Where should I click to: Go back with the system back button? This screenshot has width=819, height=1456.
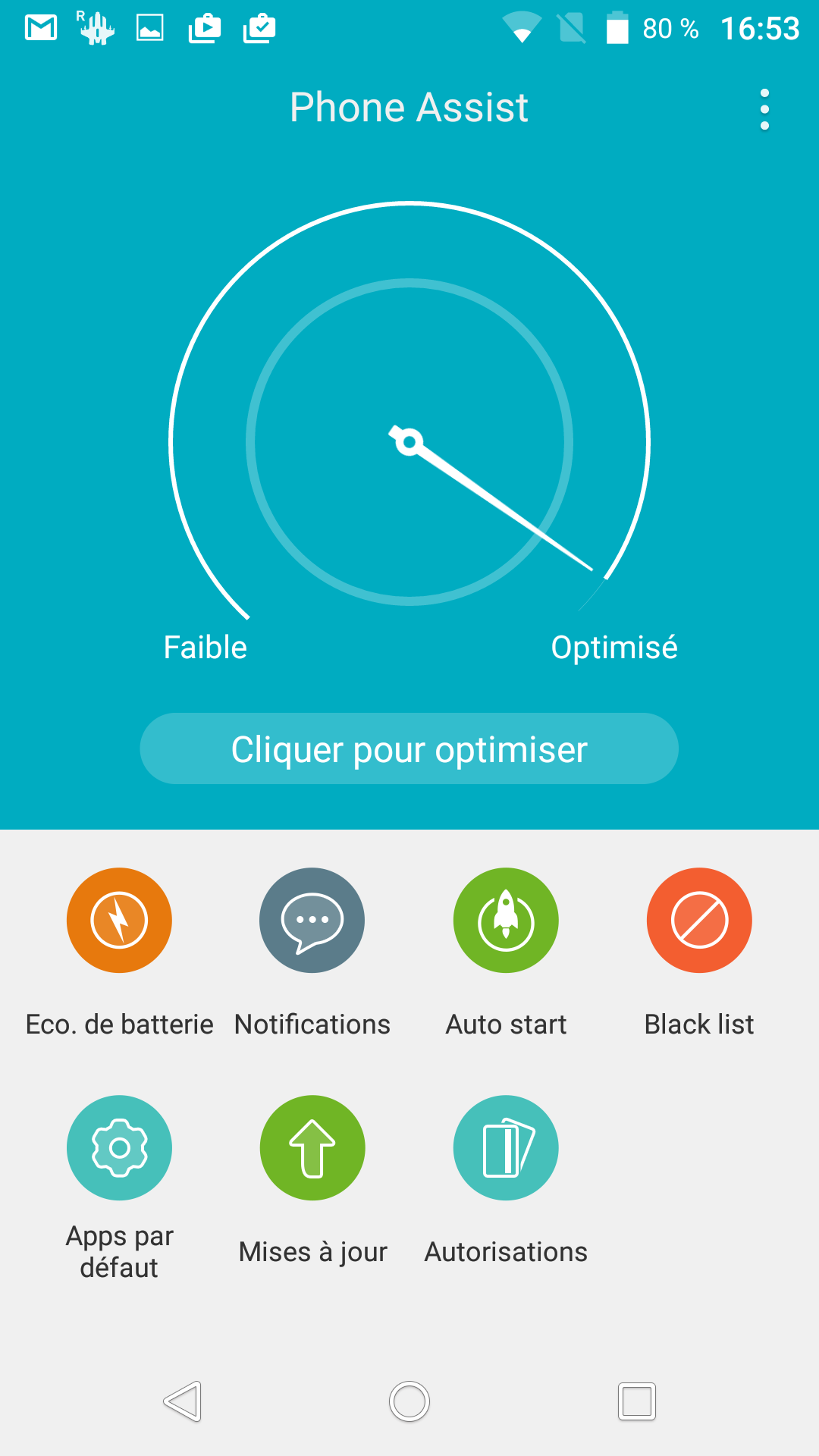[183, 1401]
